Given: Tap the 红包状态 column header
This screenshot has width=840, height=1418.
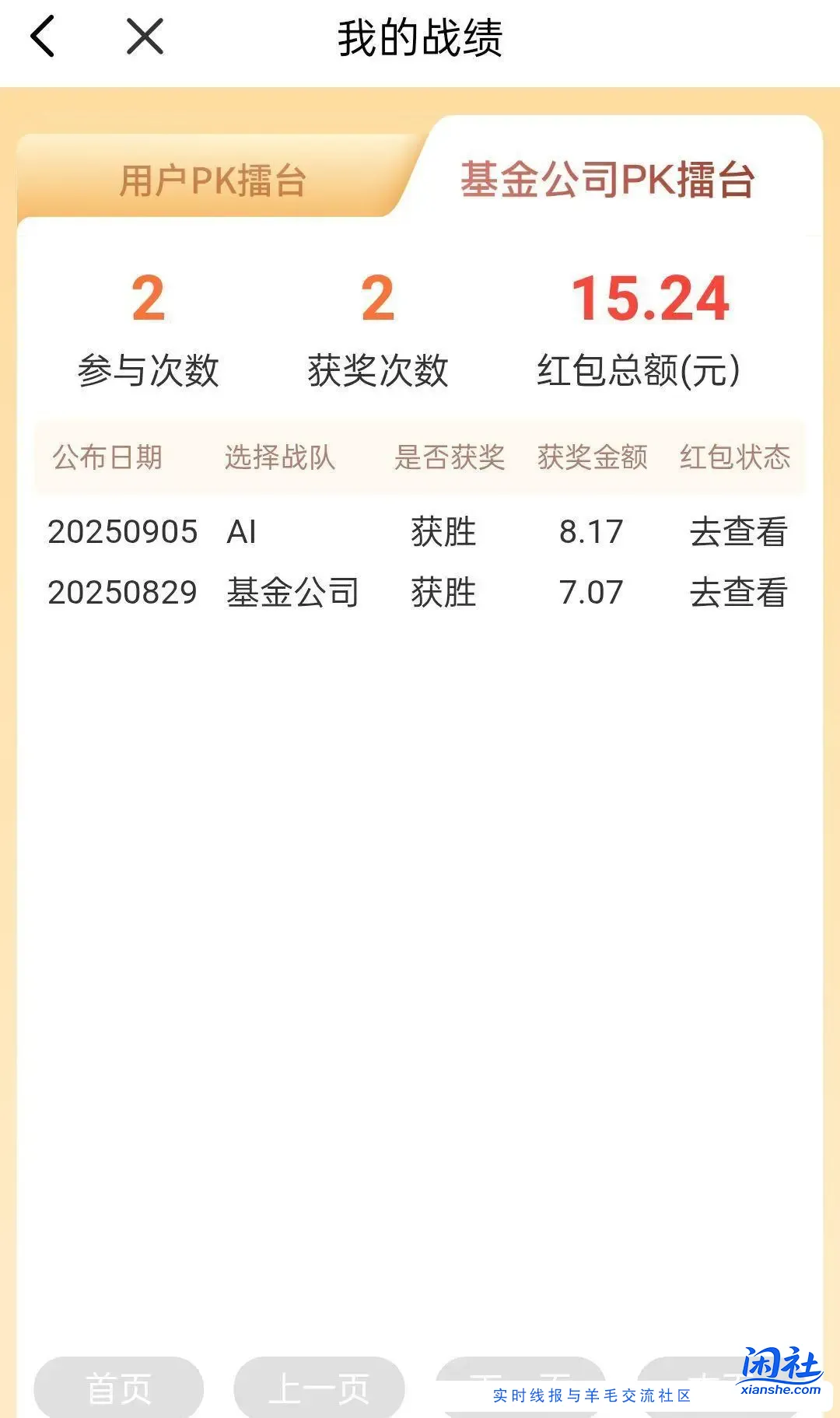Looking at the screenshot, I should point(734,460).
